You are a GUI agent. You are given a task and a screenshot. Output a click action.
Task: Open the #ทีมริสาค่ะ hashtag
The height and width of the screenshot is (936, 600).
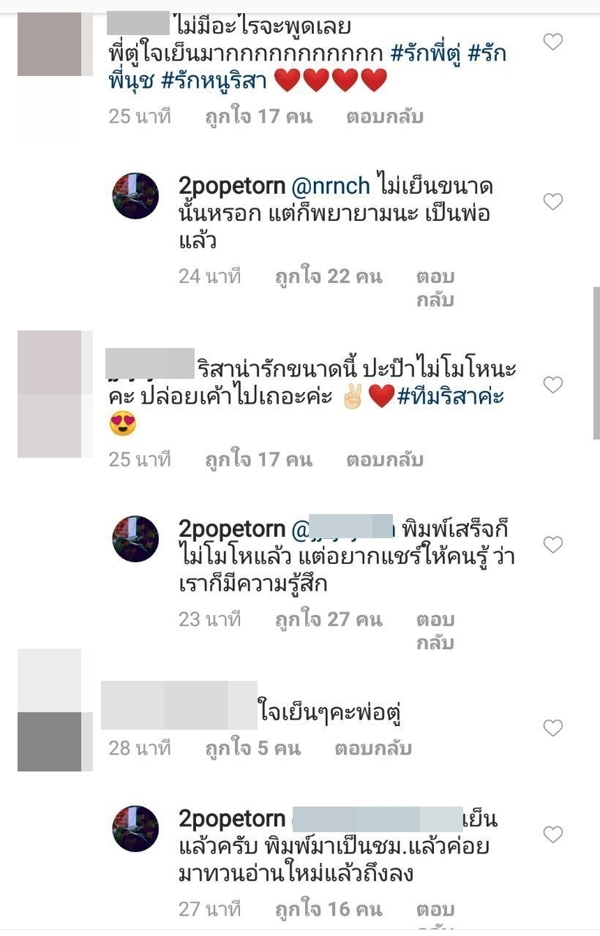click(450, 398)
